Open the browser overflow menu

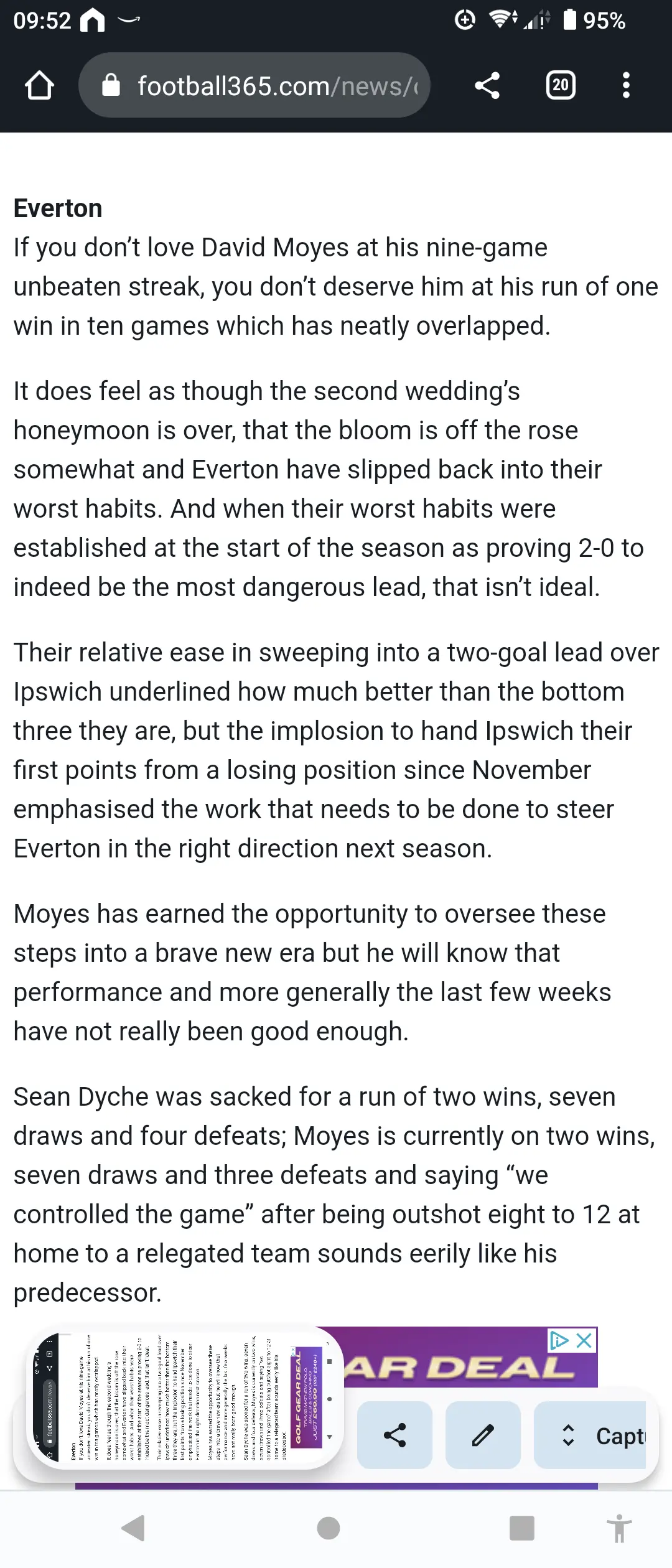(626, 85)
